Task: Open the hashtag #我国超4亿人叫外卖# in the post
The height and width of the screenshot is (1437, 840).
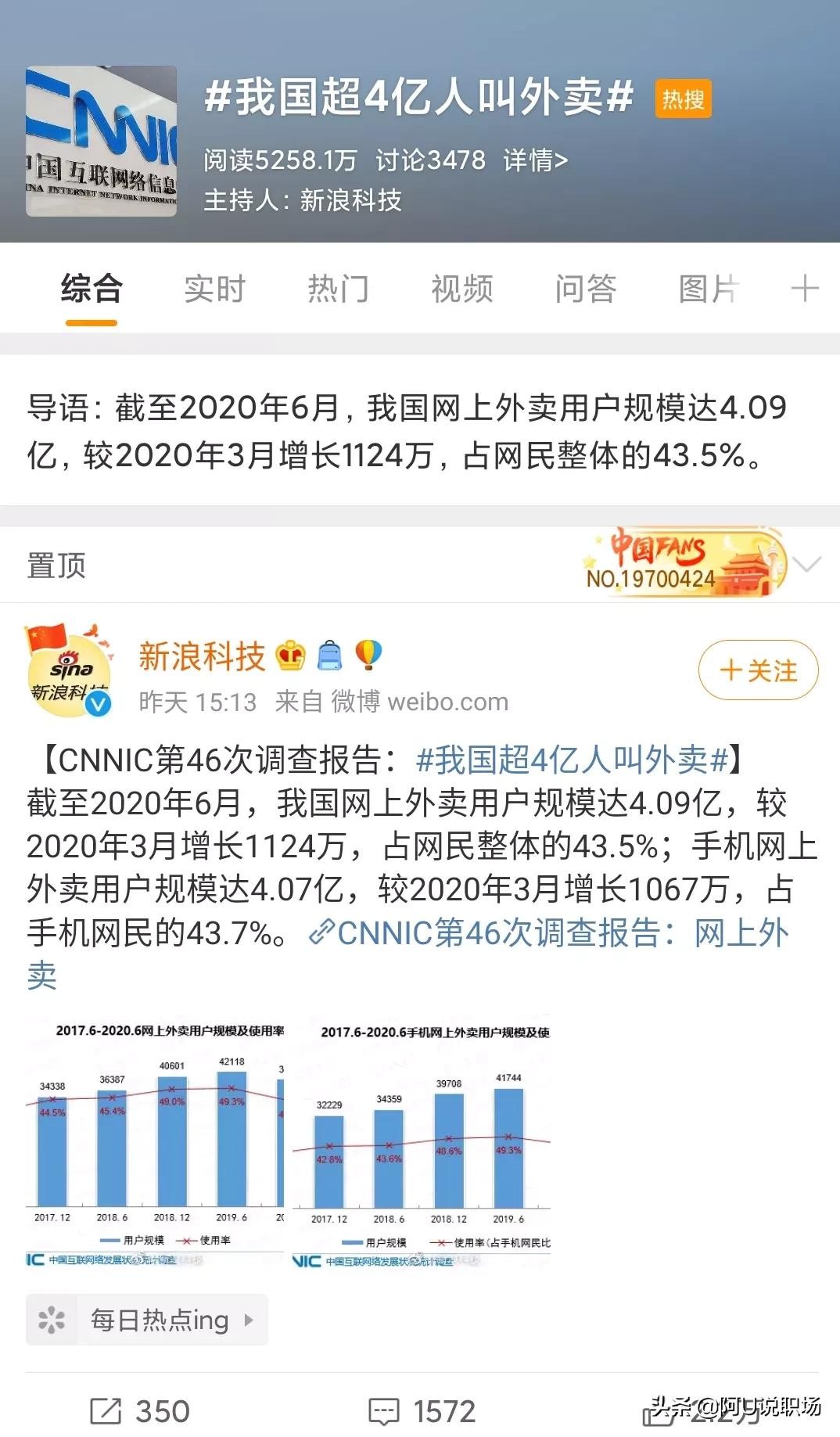Action: (x=573, y=760)
